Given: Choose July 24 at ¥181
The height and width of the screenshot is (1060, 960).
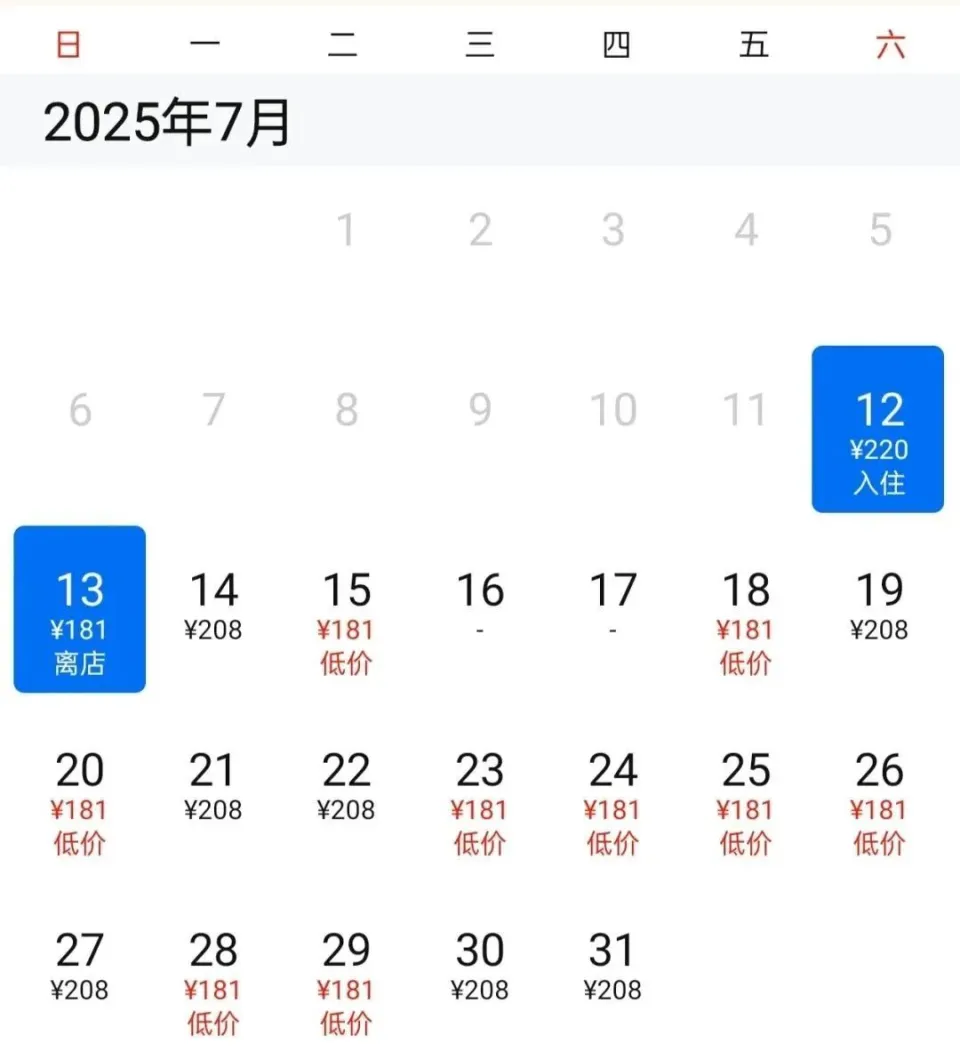Looking at the screenshot, I should click(613, 798).
